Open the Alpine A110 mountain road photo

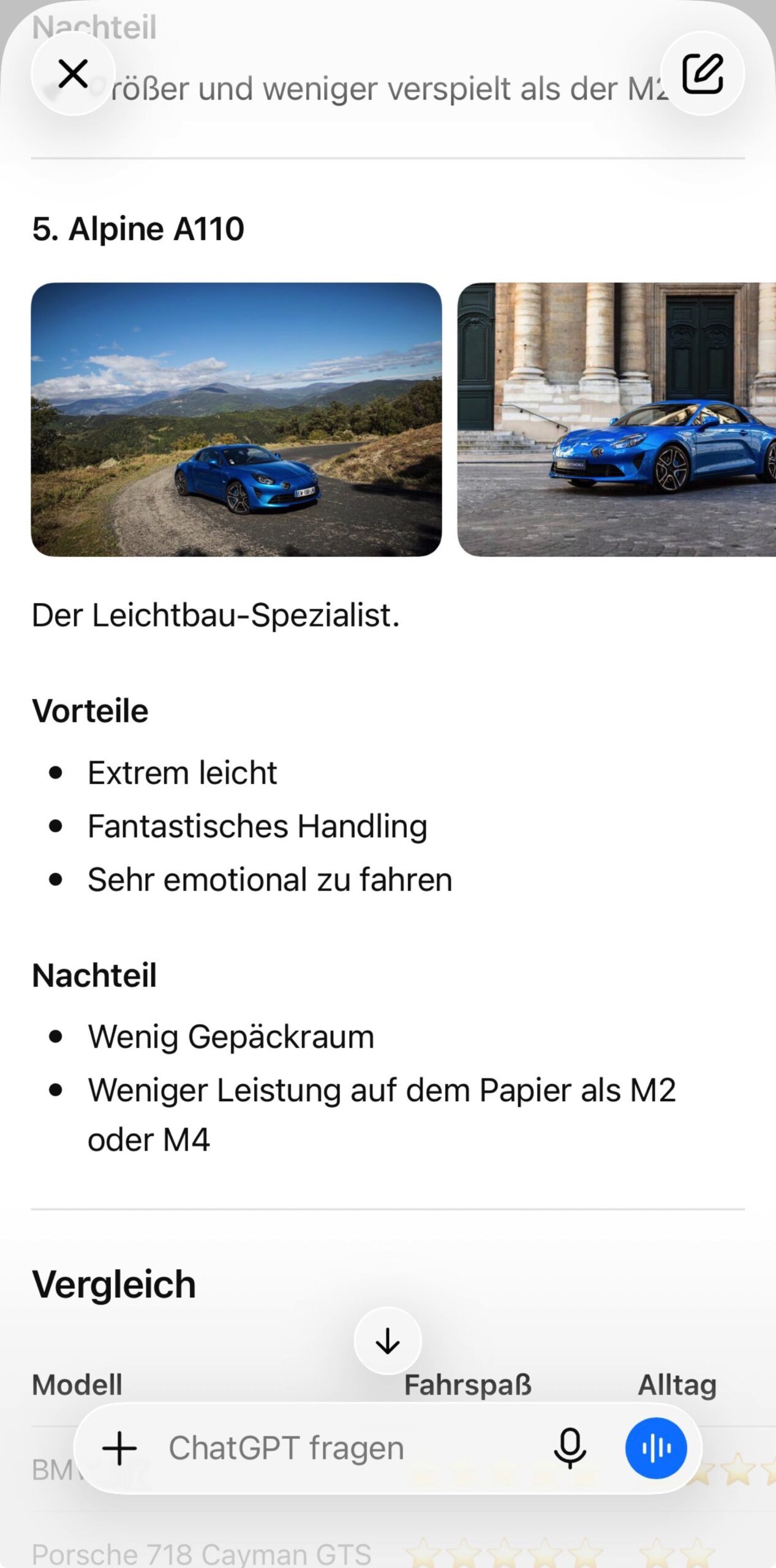coord(236,420)
